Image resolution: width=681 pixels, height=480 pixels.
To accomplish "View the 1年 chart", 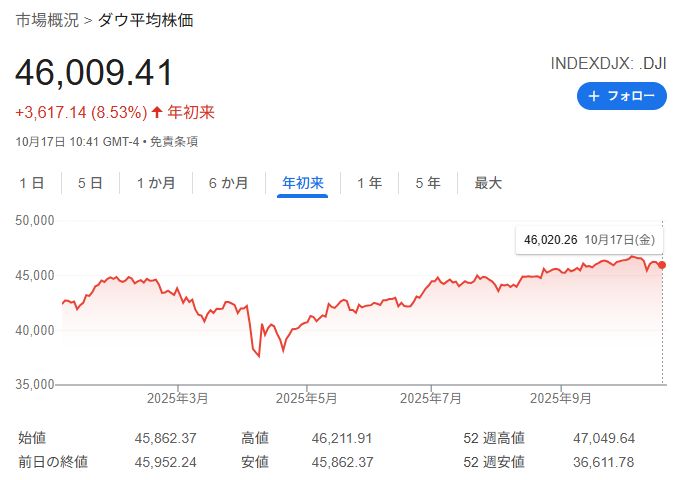I will 369,183.
